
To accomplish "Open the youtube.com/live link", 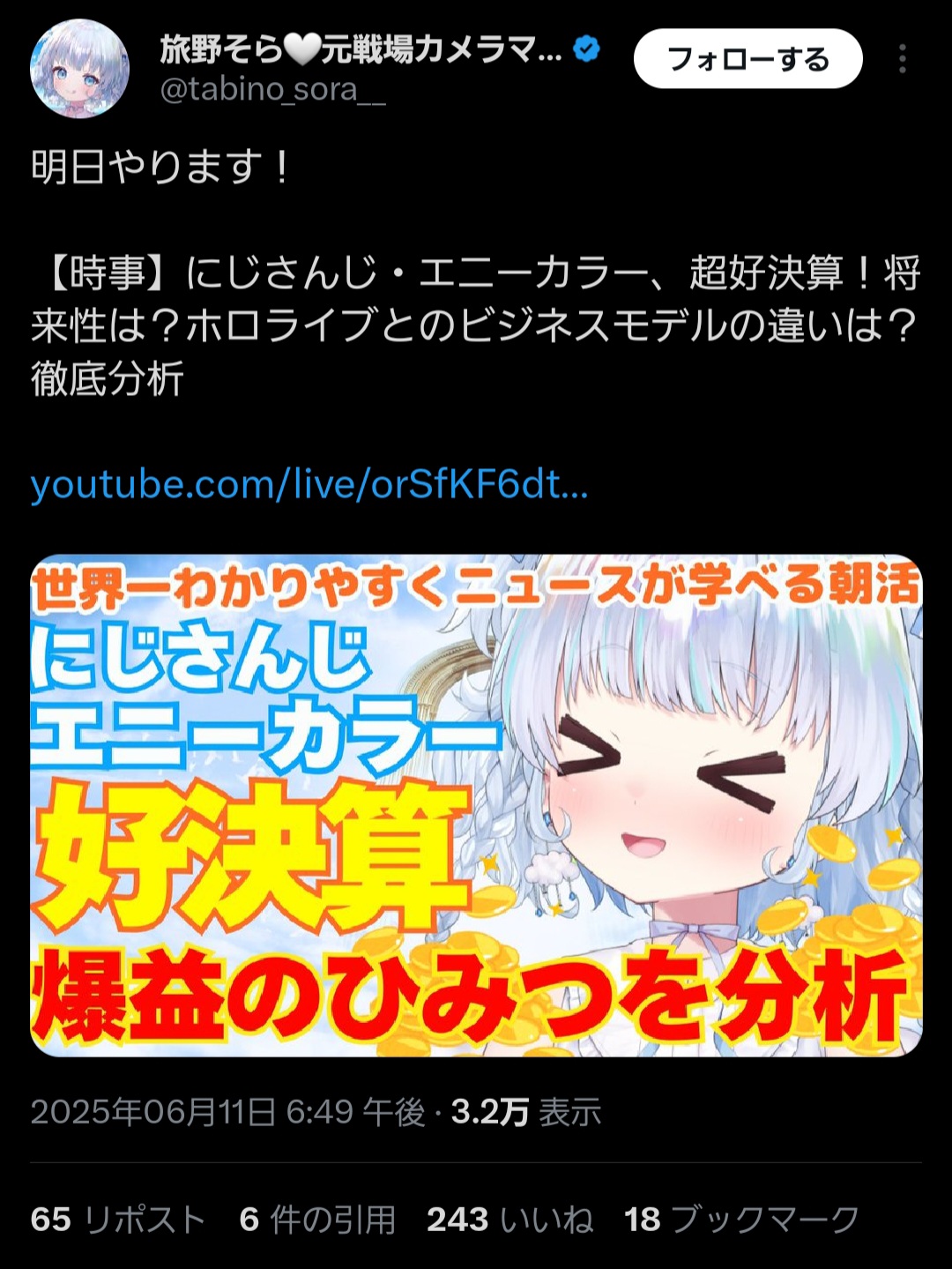I will [x=309, y=484].
